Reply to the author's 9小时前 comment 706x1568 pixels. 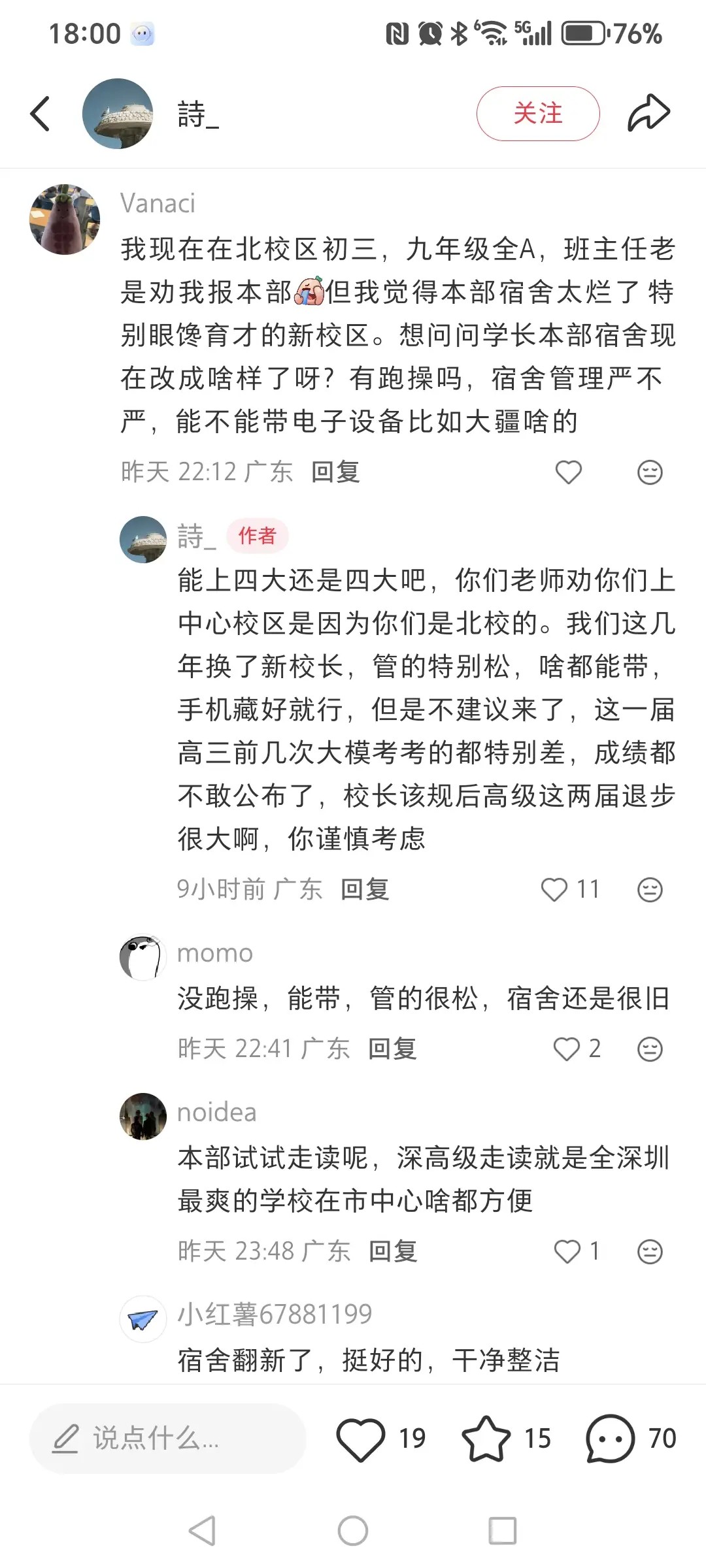(x=365, y=889)
